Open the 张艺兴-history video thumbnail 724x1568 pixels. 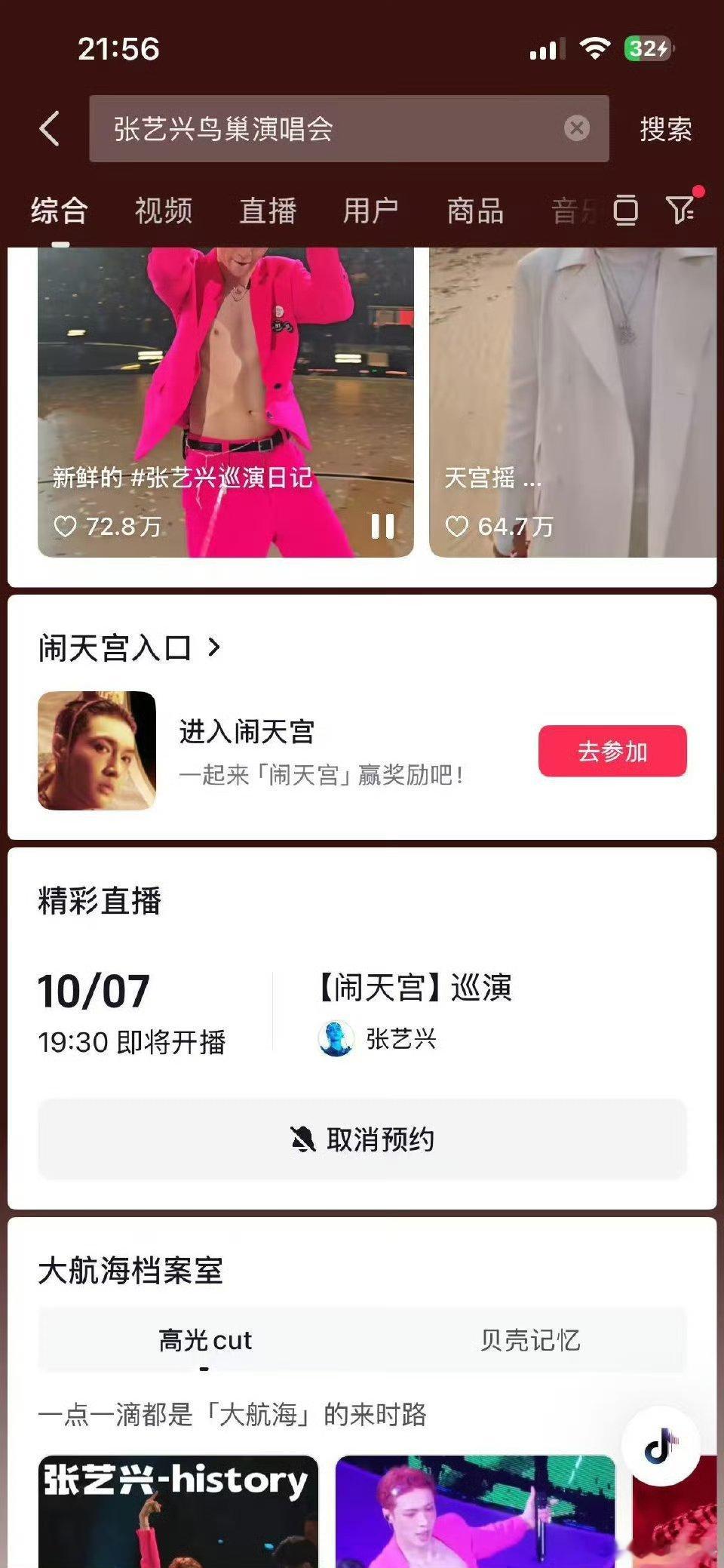178,1511
